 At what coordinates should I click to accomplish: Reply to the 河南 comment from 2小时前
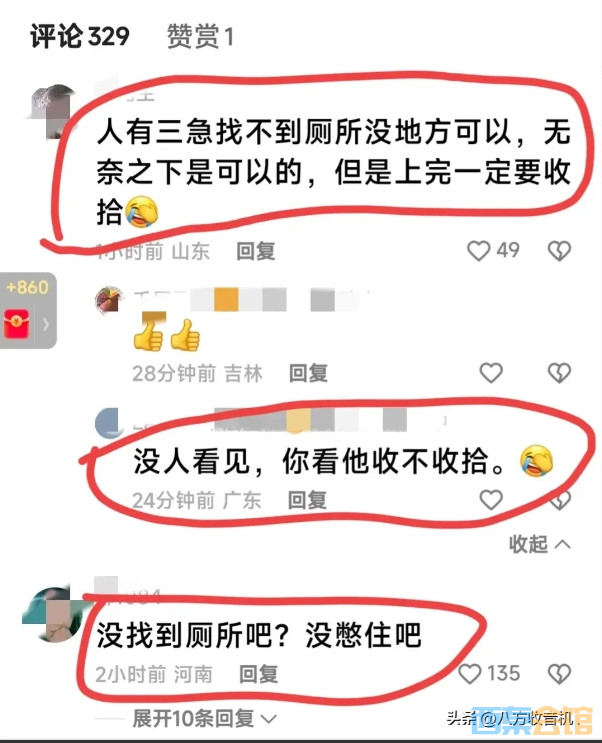(x=258, y=674)
